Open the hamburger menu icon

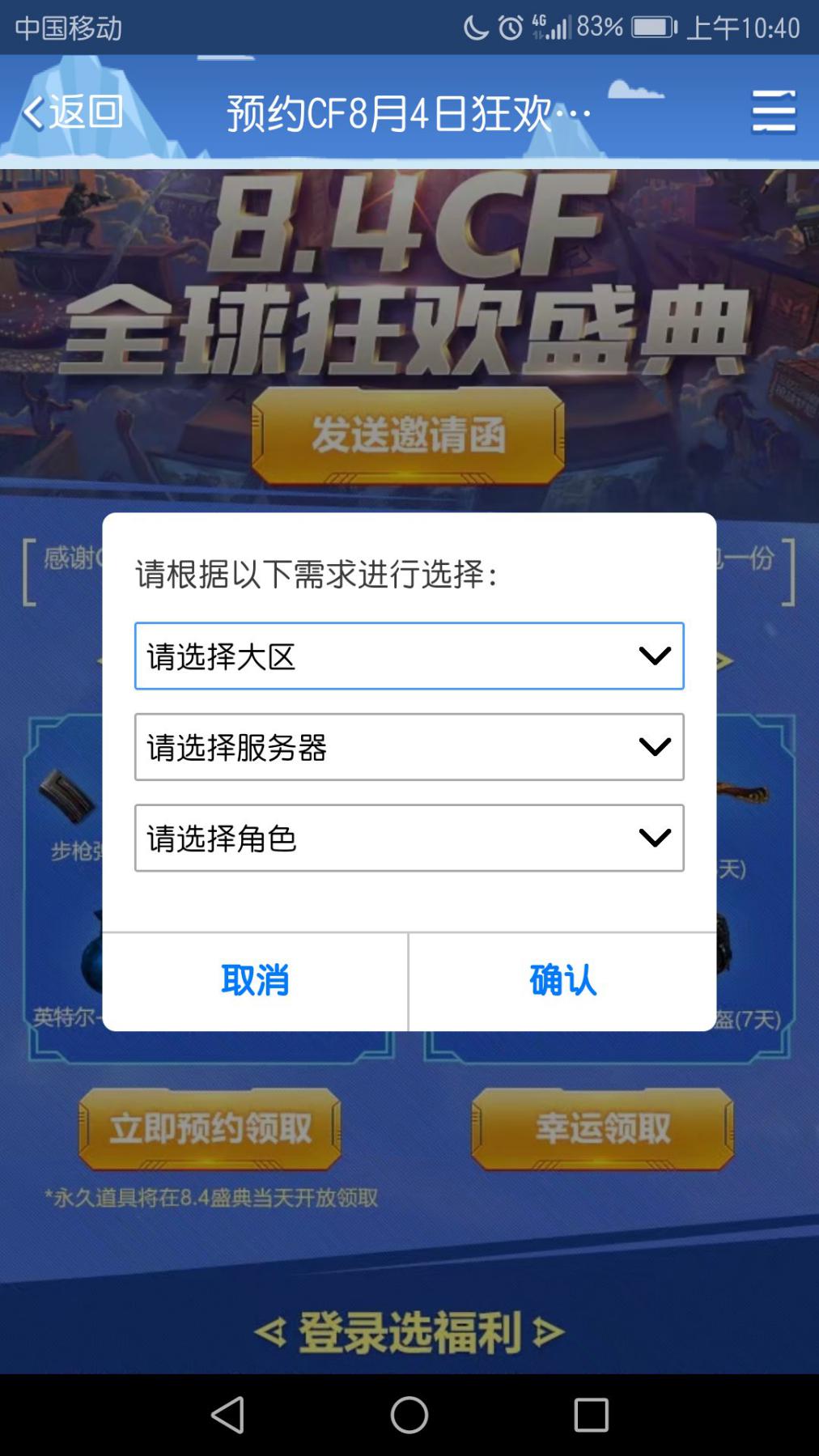[773, 112]
